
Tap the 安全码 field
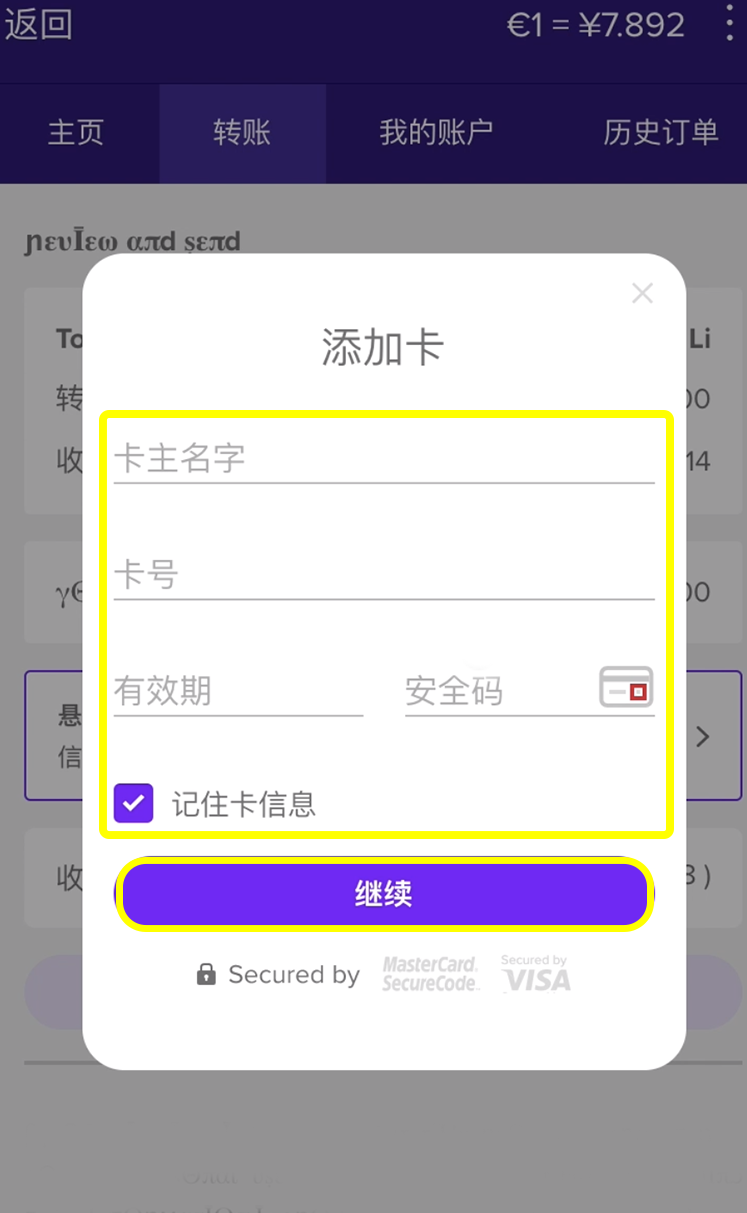pos(498,691)
